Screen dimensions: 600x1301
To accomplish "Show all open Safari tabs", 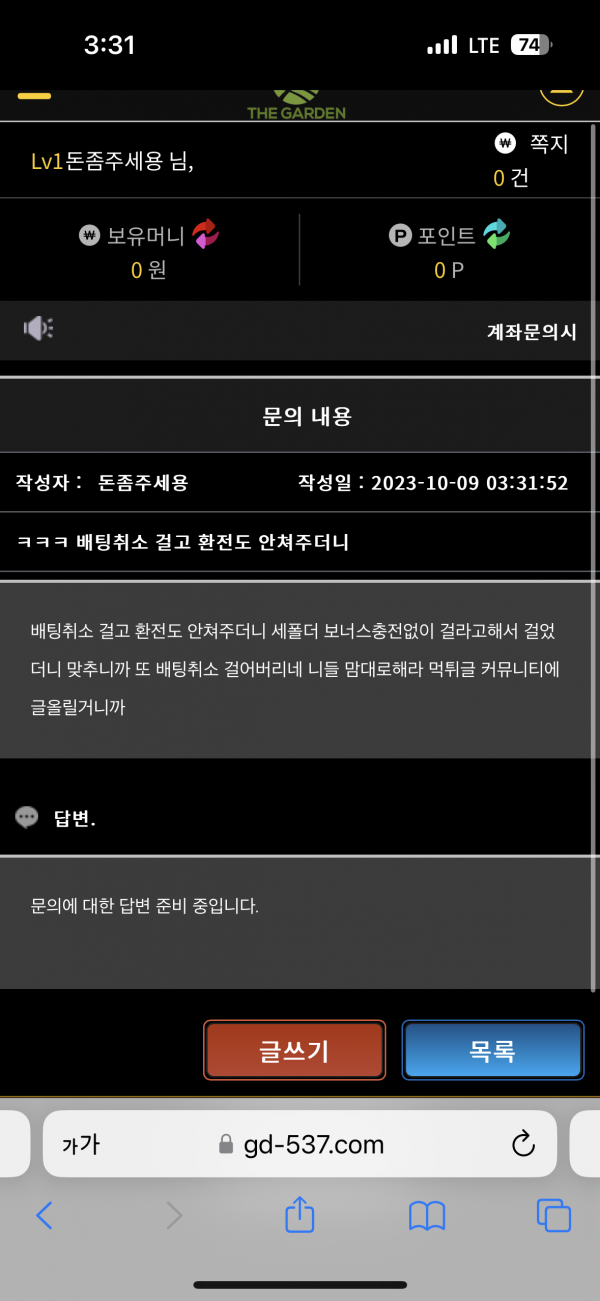I will click(x=554, y=1215).
